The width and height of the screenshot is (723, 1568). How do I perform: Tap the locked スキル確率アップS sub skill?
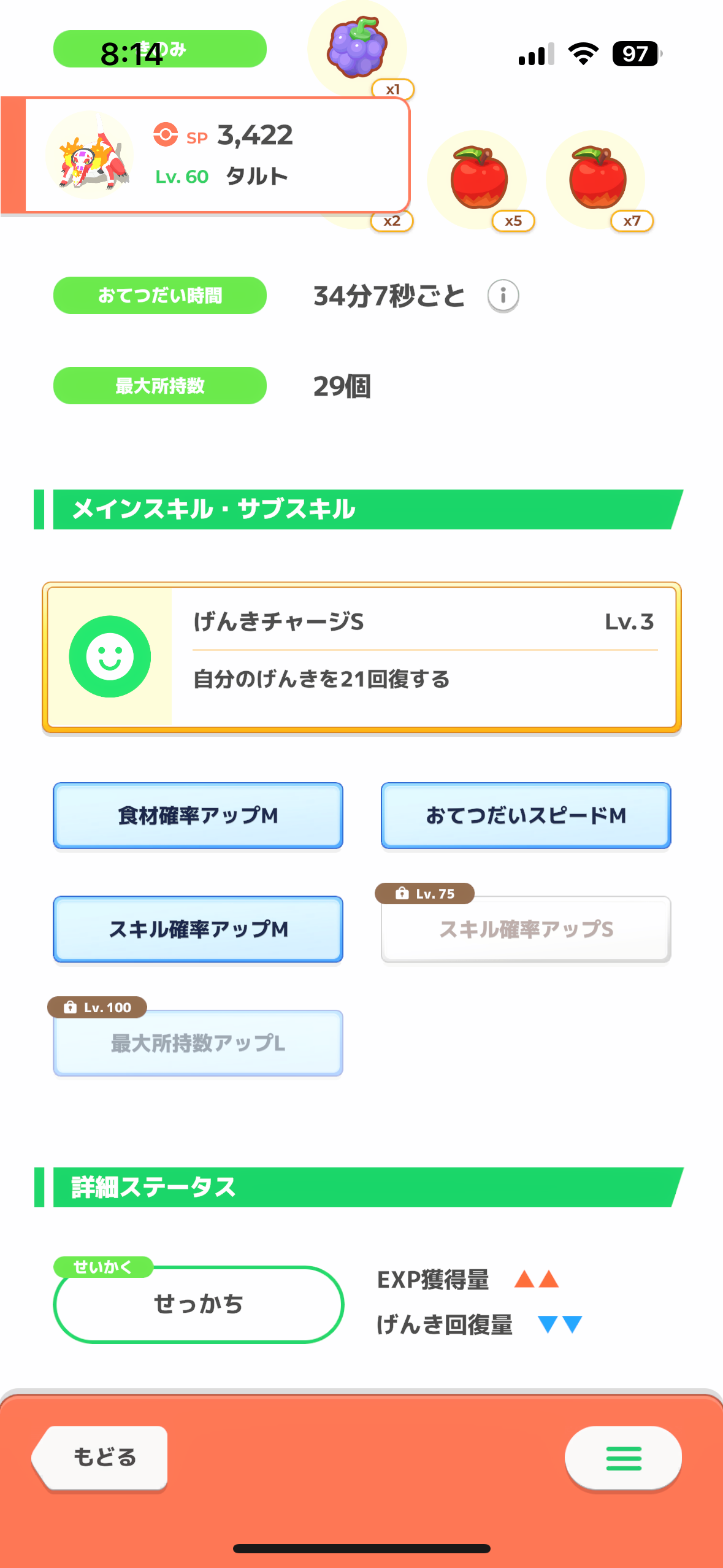[x=526, y=929]
